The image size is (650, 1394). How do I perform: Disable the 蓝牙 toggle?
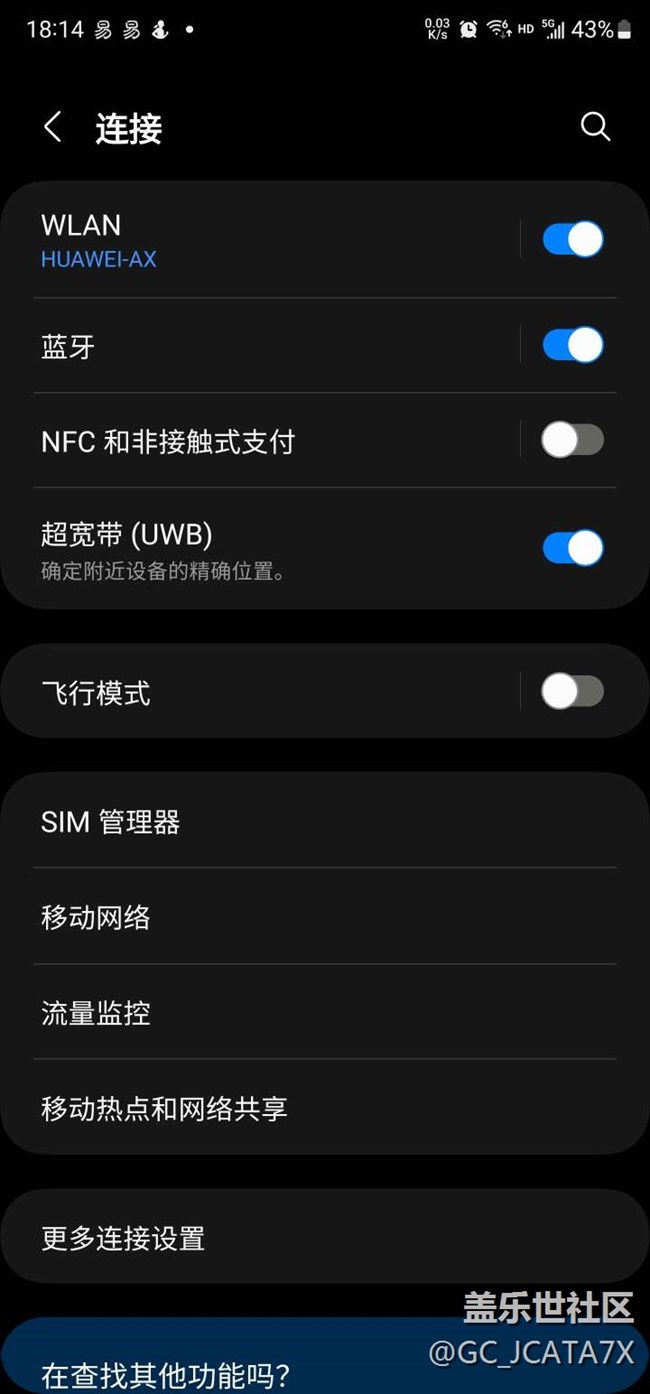[x=572, y=345]
